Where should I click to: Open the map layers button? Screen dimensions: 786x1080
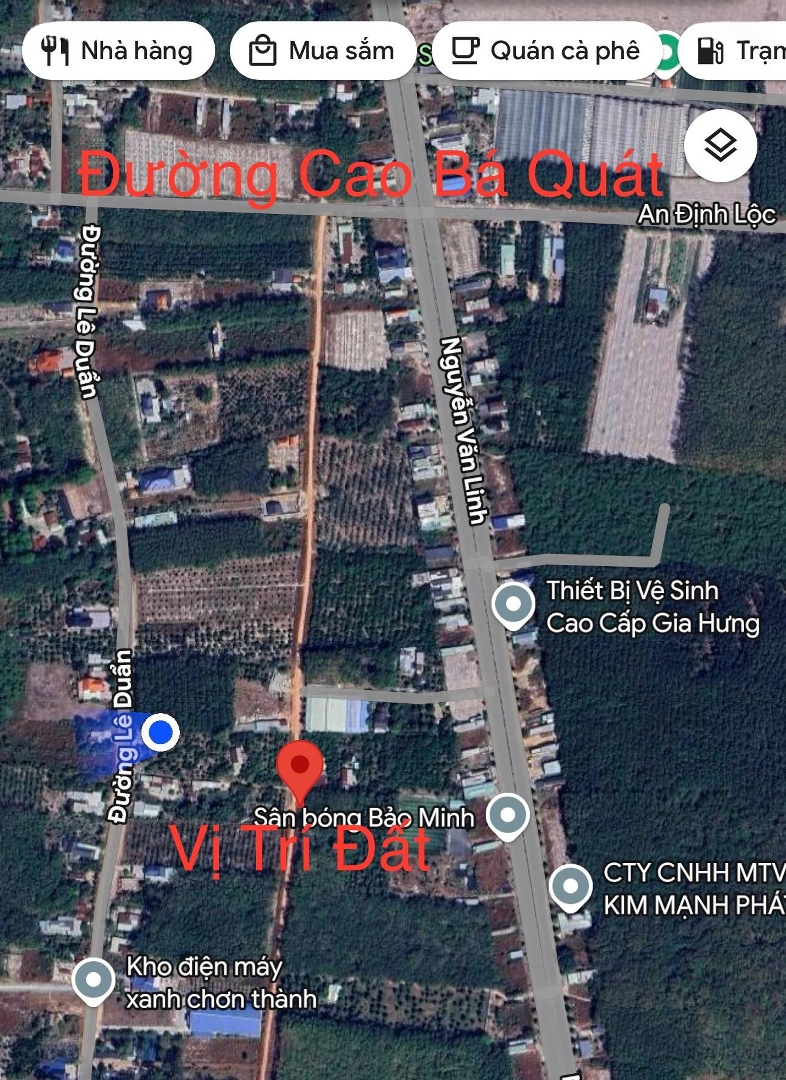click(720, 146)
